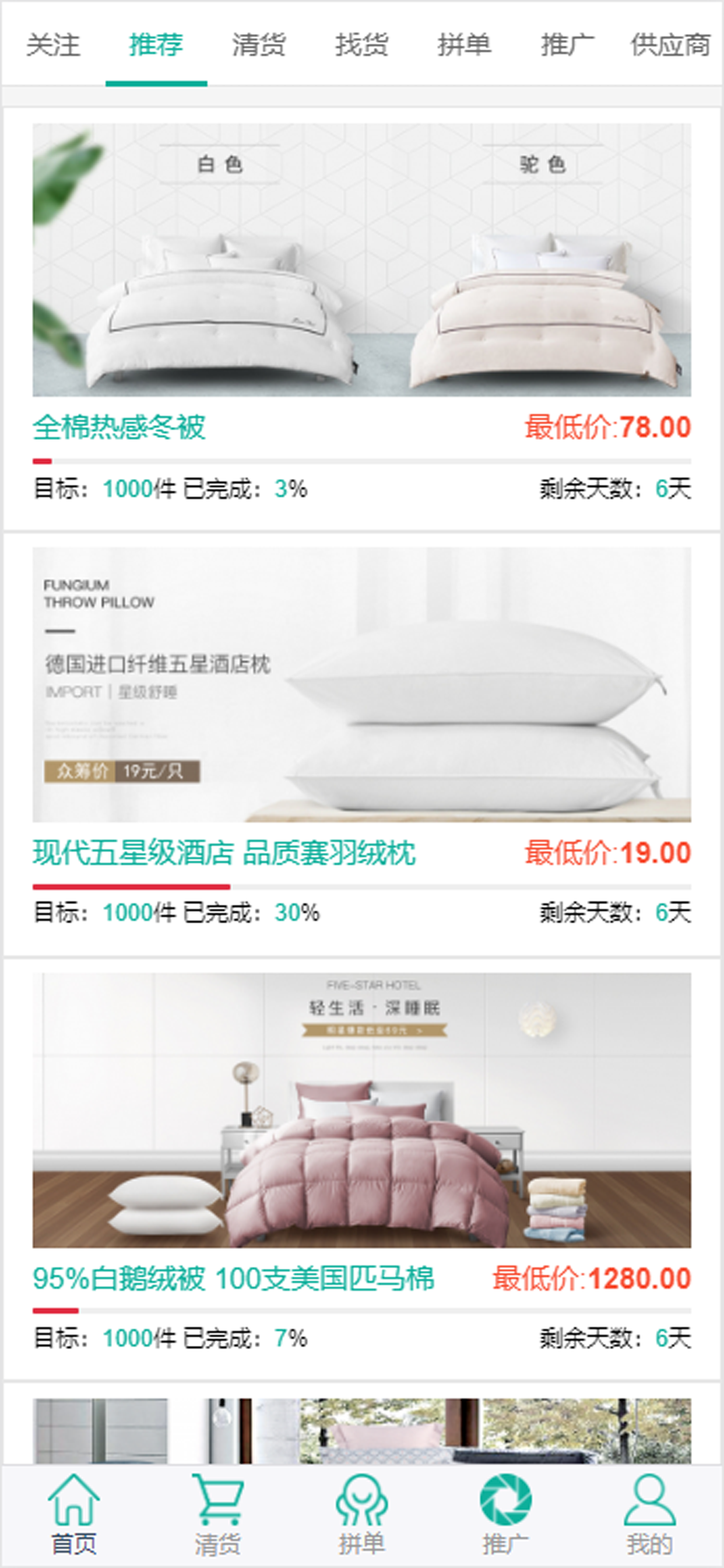
Task: Switch to the 供应商 tab
Action: [x=670, y=44]
